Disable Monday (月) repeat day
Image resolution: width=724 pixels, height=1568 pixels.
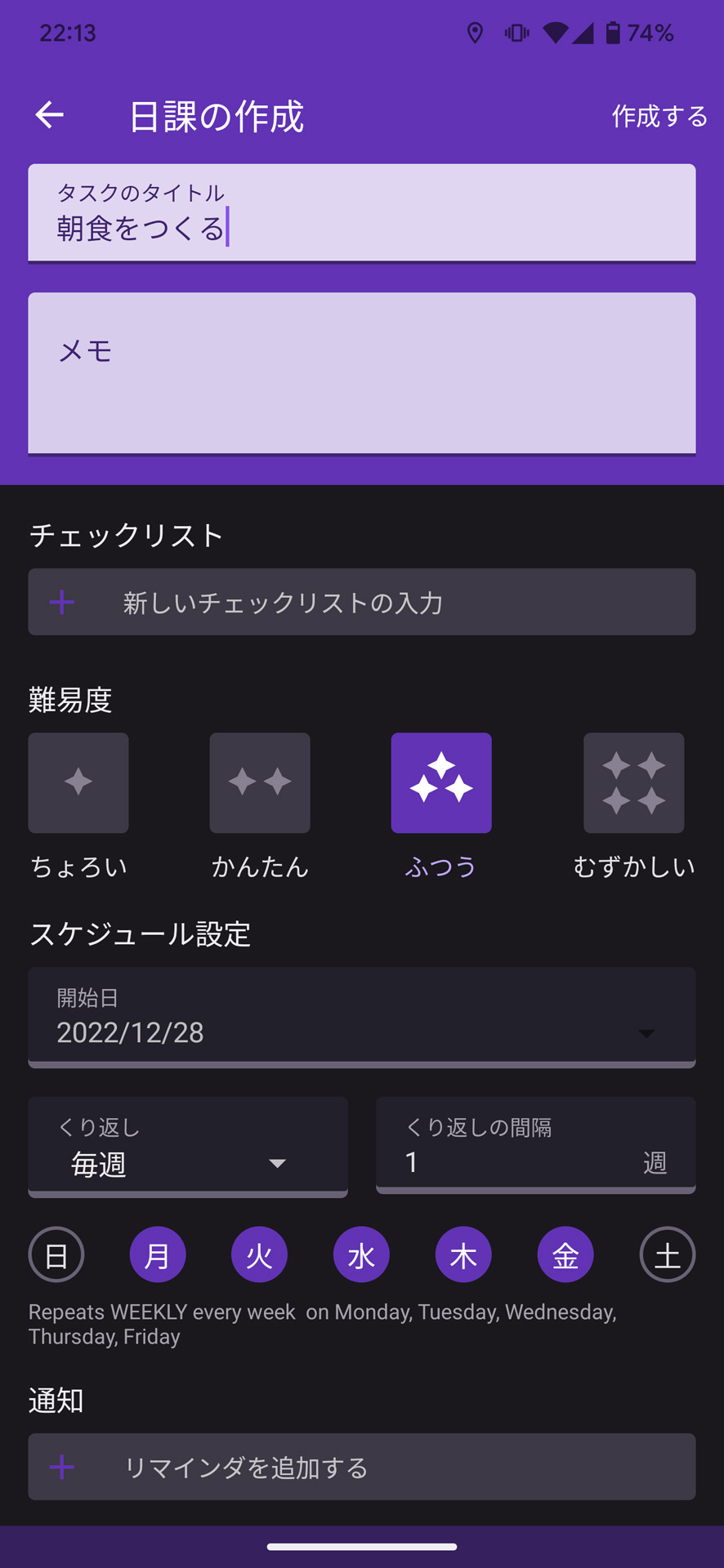(x=158, y=1254)
